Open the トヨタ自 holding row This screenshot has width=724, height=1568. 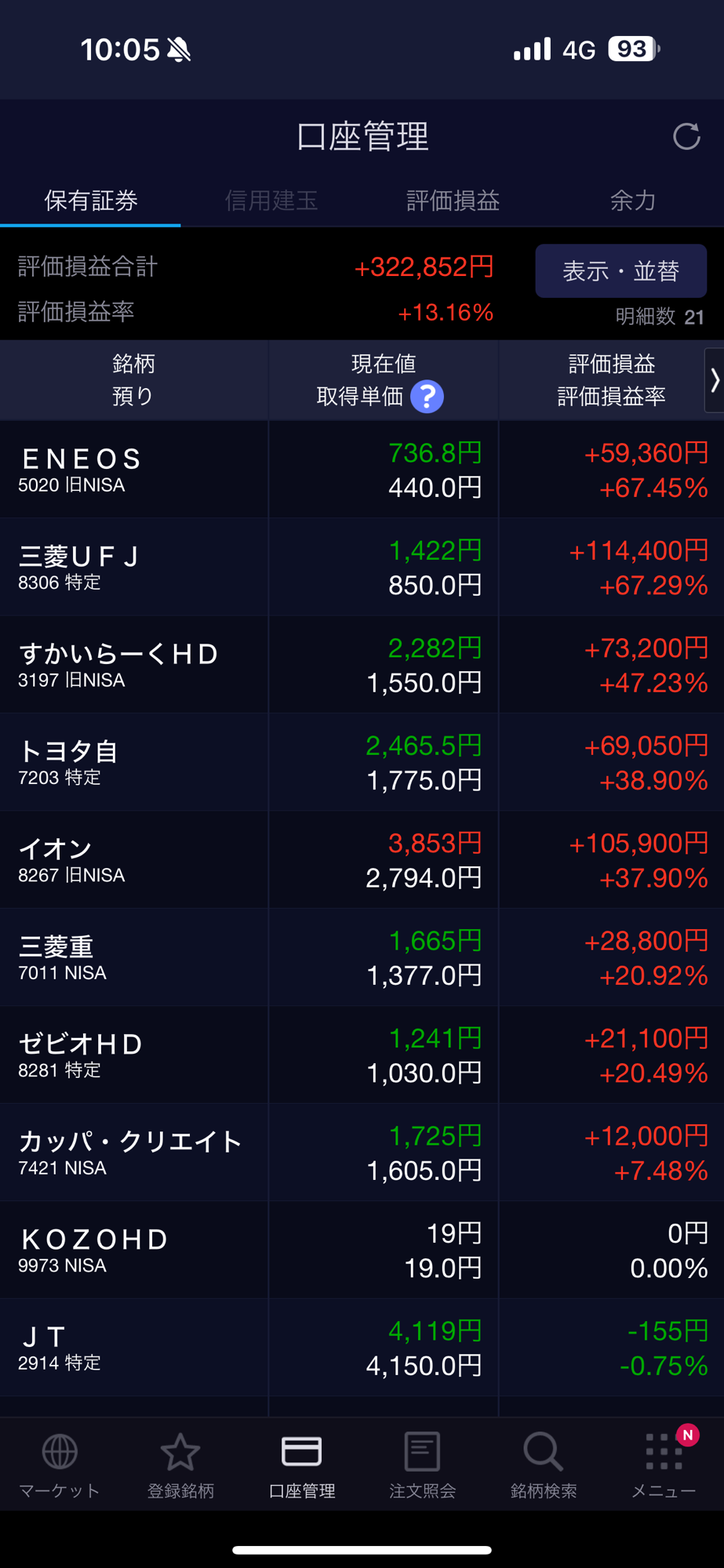click(x=362, y=762)
